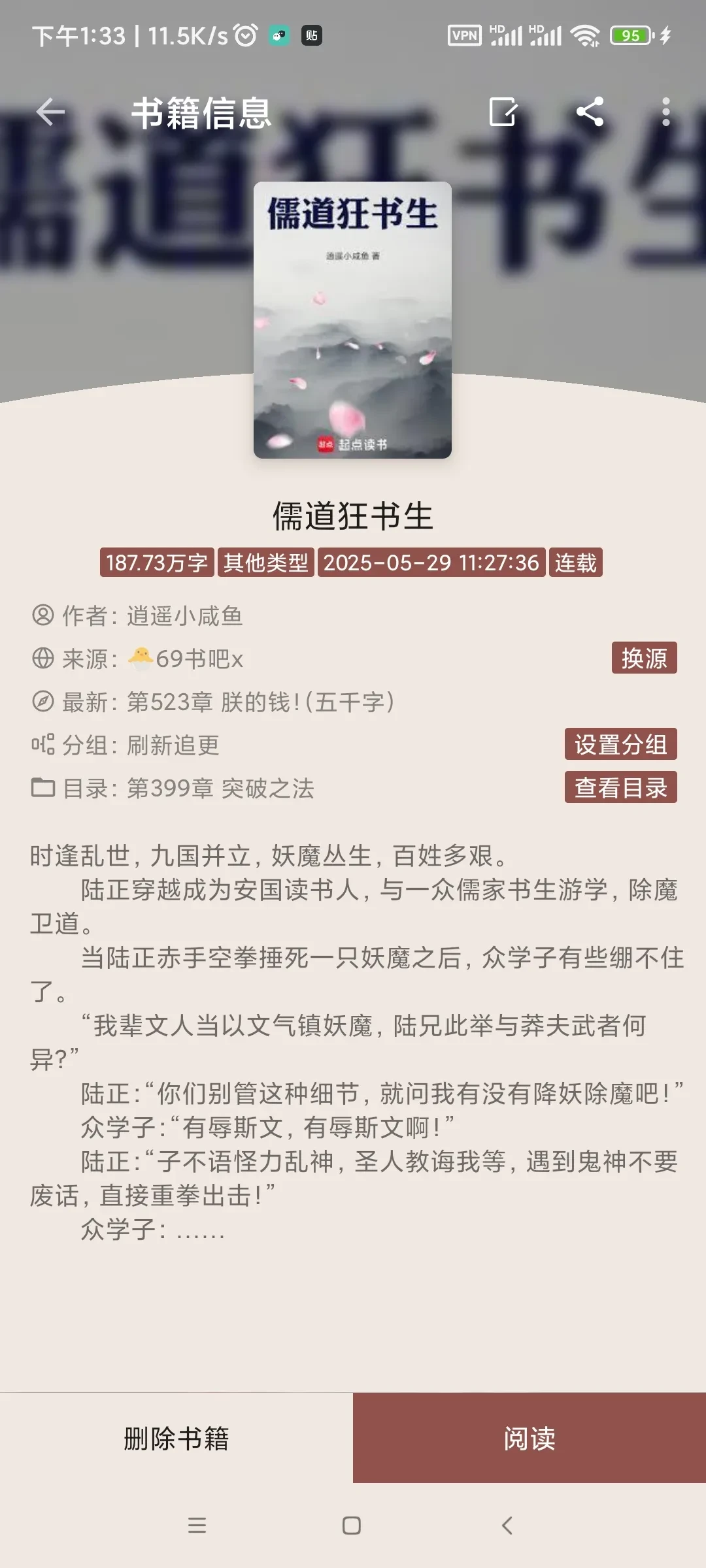Share this book
The image size is (706, 1568).
point(590,112)
